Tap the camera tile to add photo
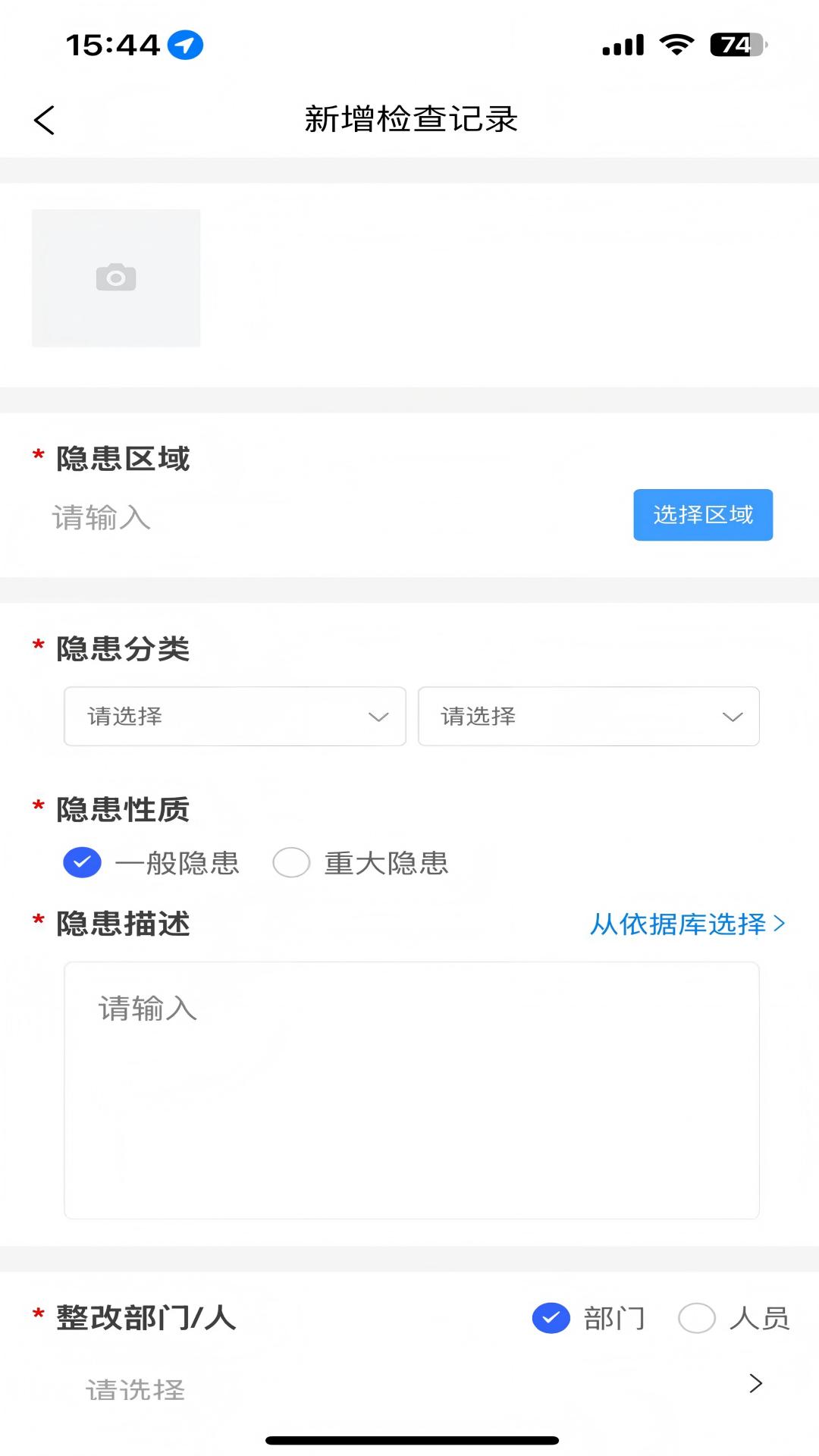Viewport: 819px width, 1456px height. [116, 278]
